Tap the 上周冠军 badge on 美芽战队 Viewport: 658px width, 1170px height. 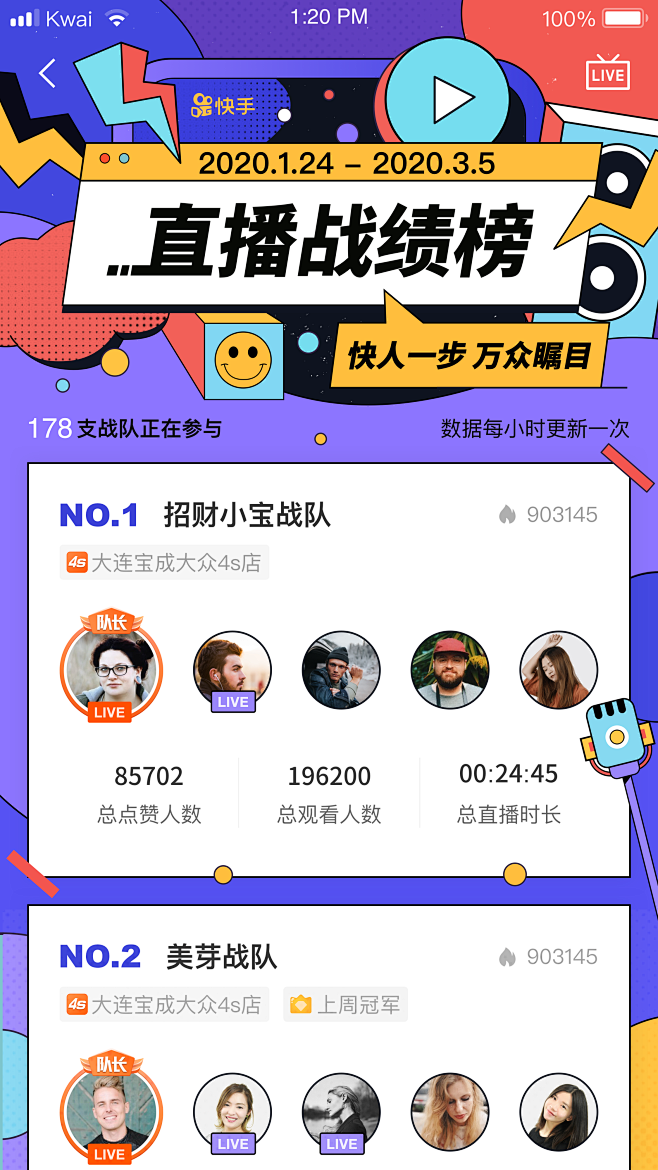pyautogui.click(x=346, y=1005)
